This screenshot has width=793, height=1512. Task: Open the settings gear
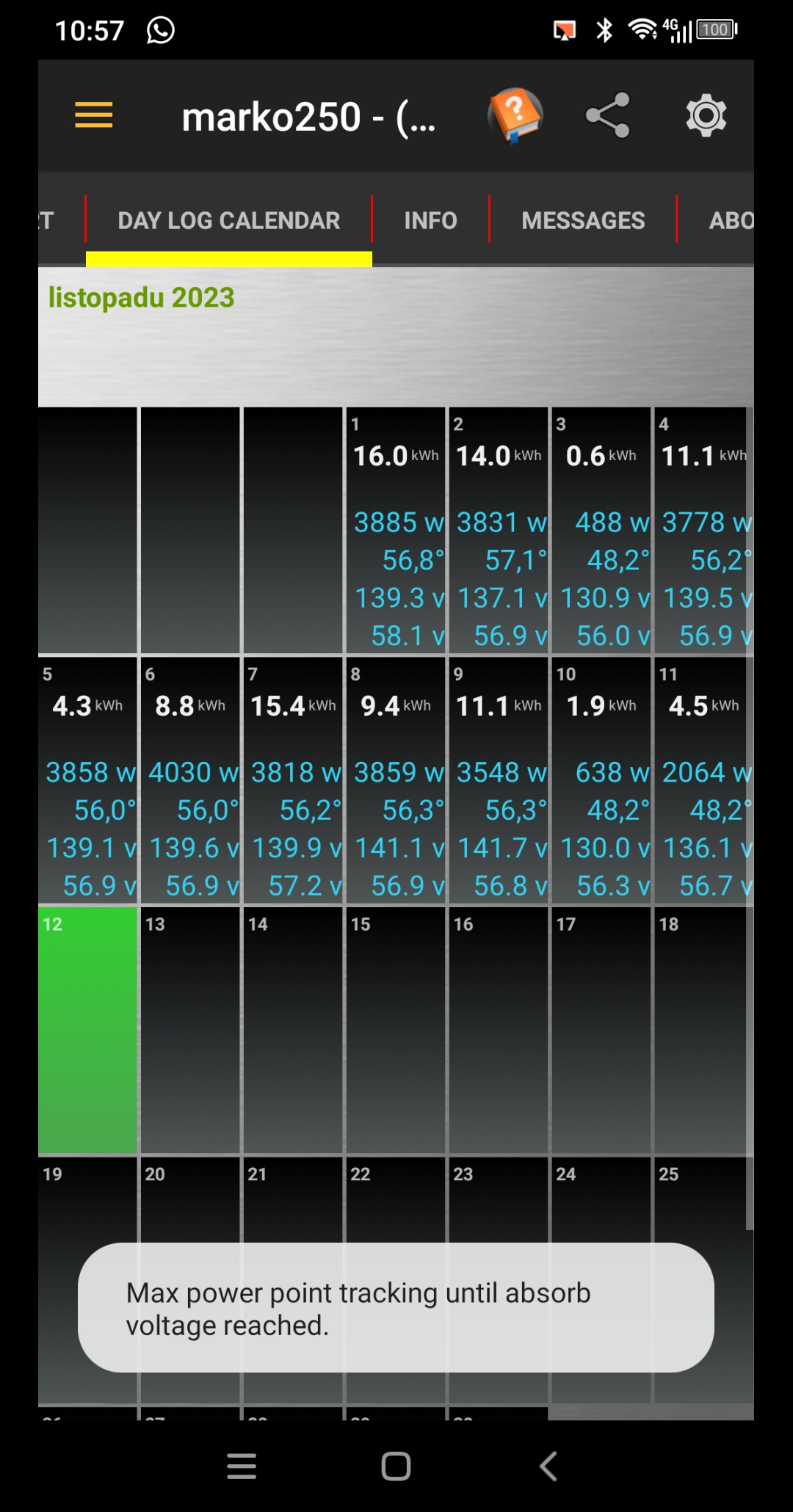706,115
